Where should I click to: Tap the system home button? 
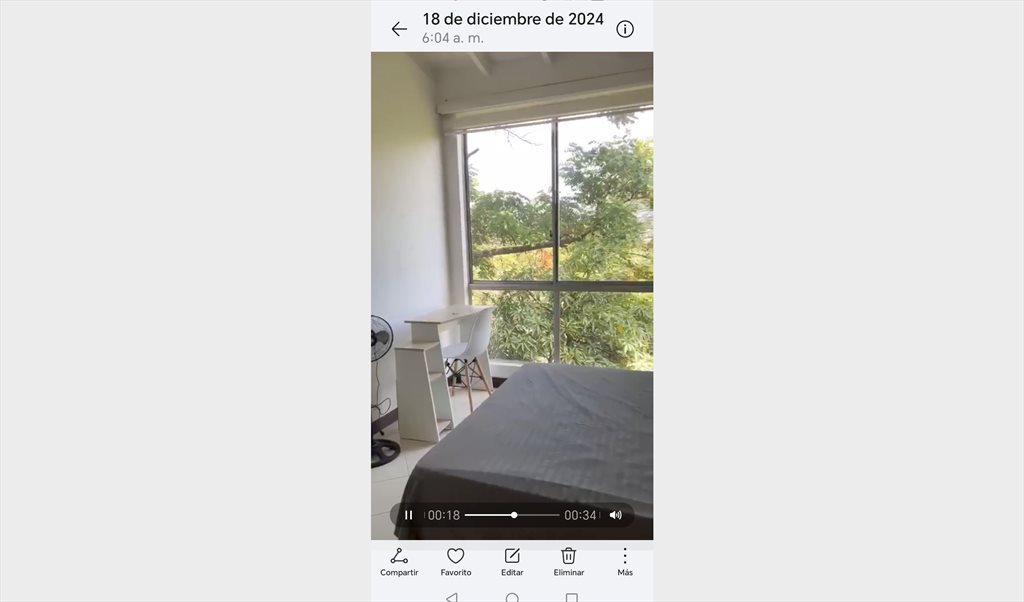coord(512,597)
